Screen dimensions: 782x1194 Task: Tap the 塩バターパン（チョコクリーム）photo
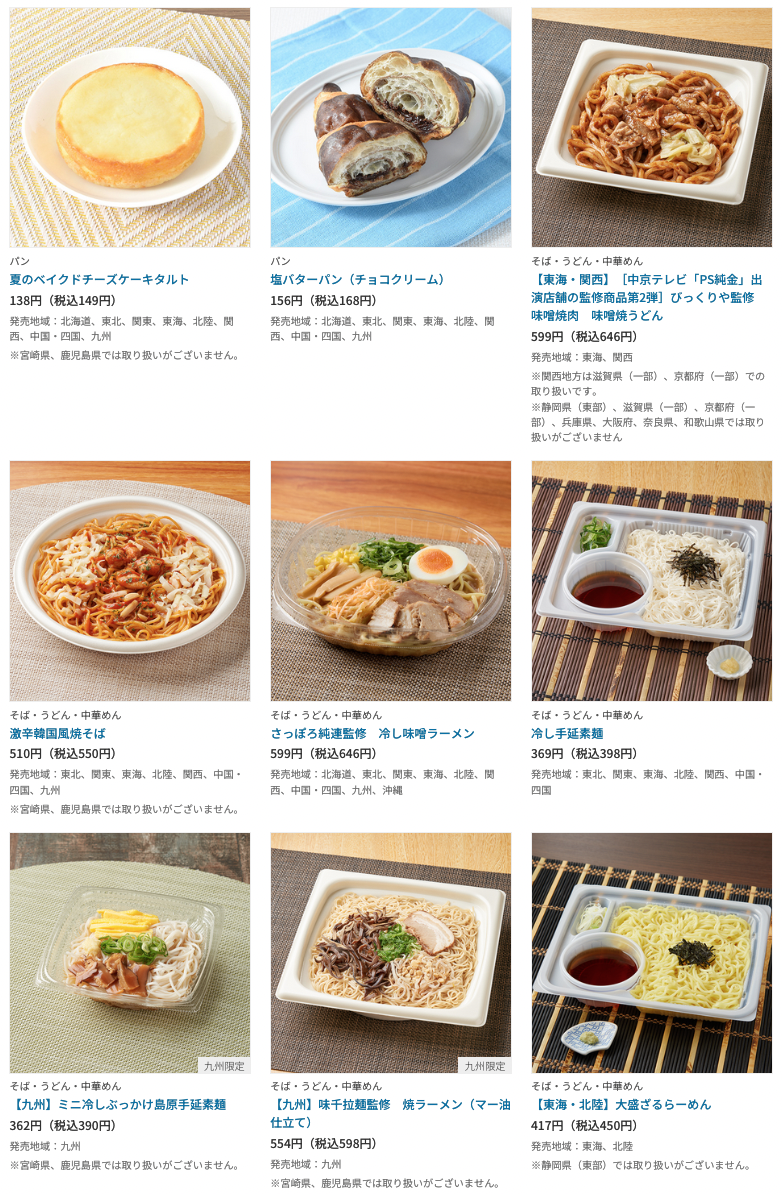[390, 127]
